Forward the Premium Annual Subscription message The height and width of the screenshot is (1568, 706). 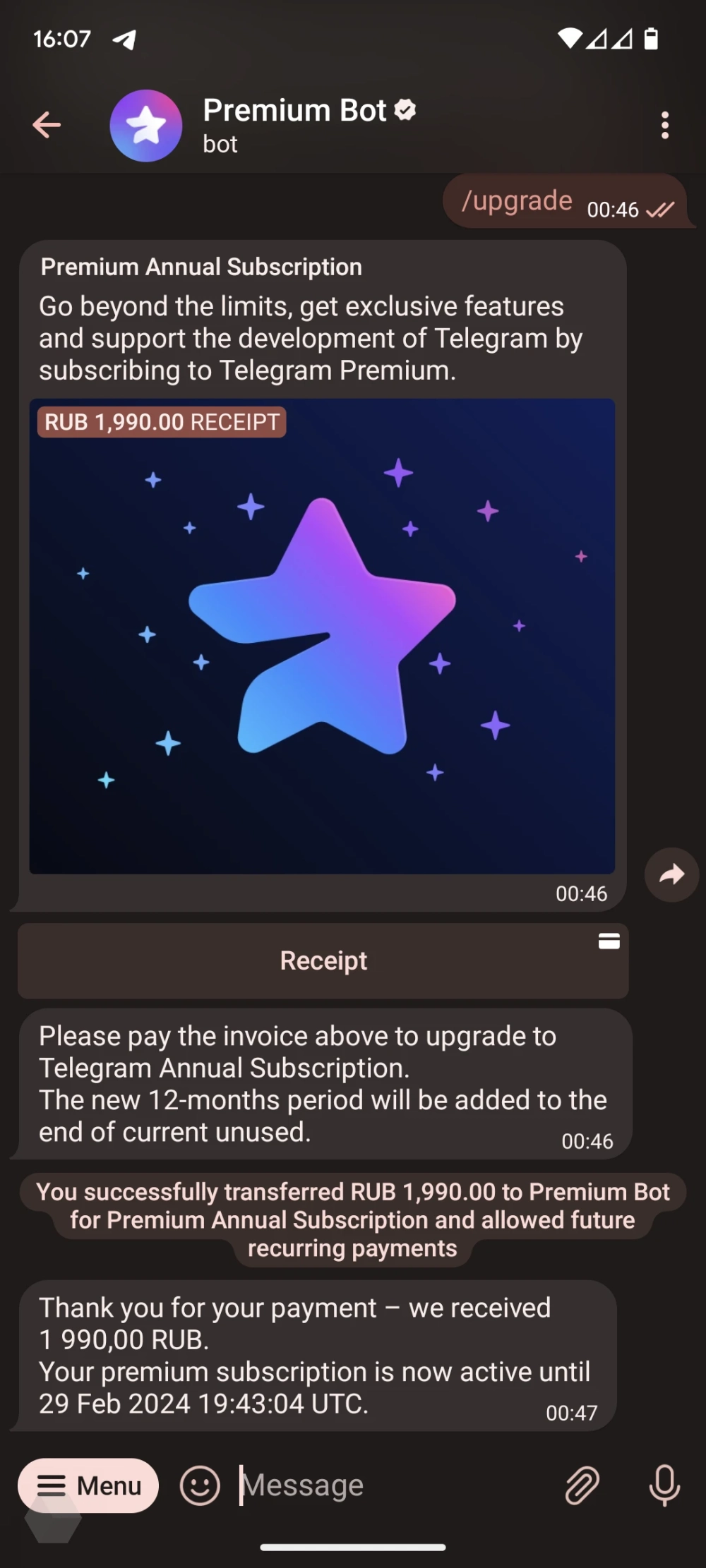(x=671, y=875)
